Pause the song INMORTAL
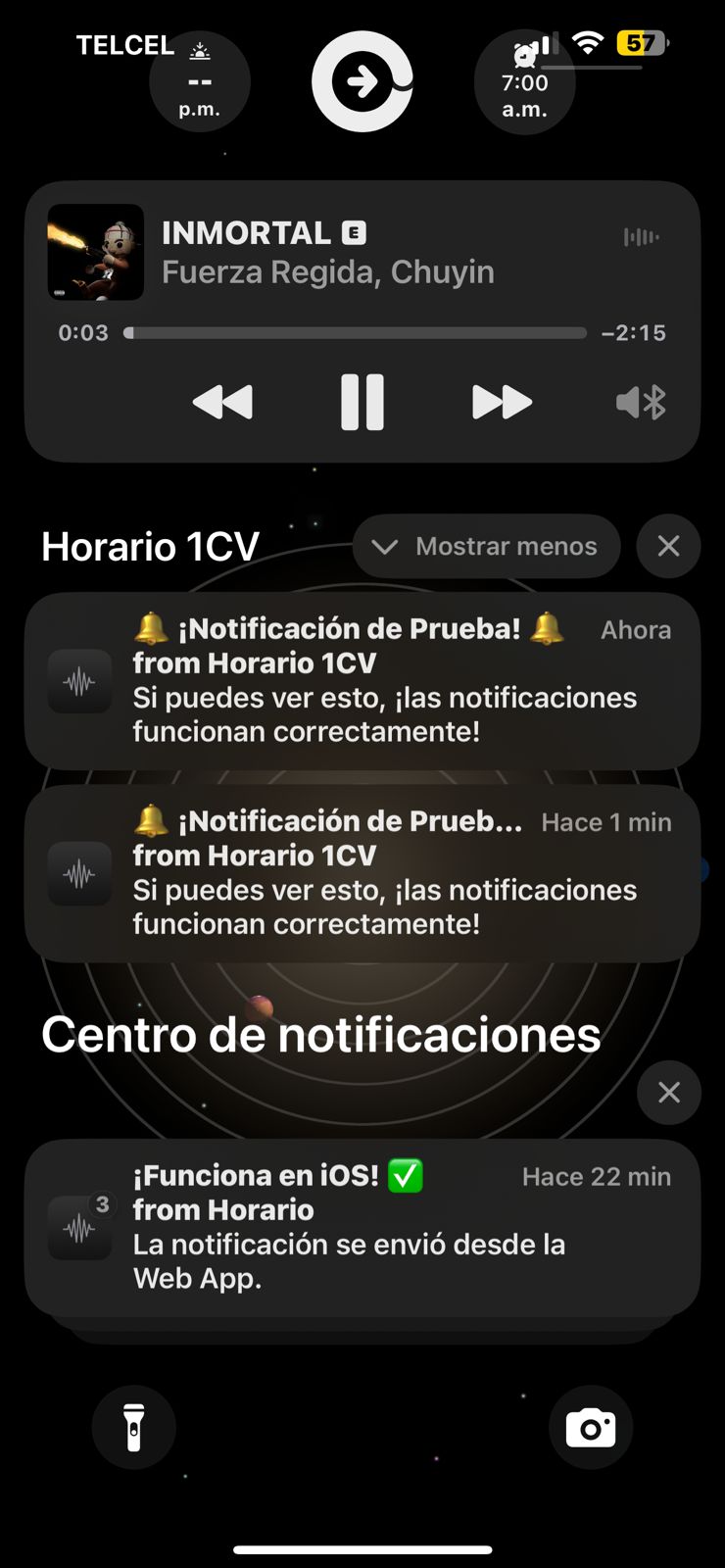 [362, 402]
